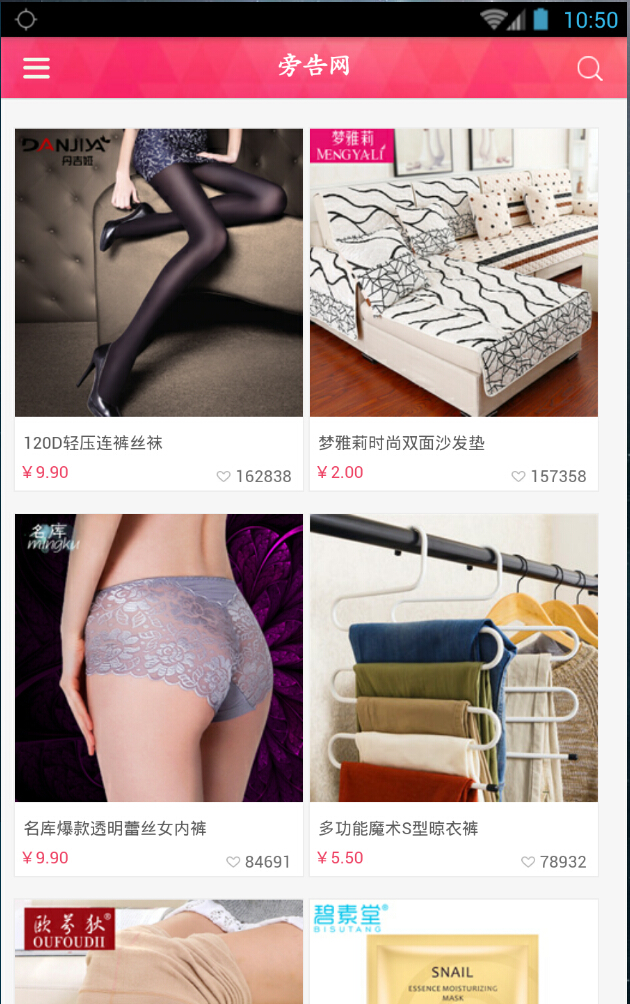Open the hamburger drawer menu
This screenshot has width=630, height=1004.
[x=37, y=68]
